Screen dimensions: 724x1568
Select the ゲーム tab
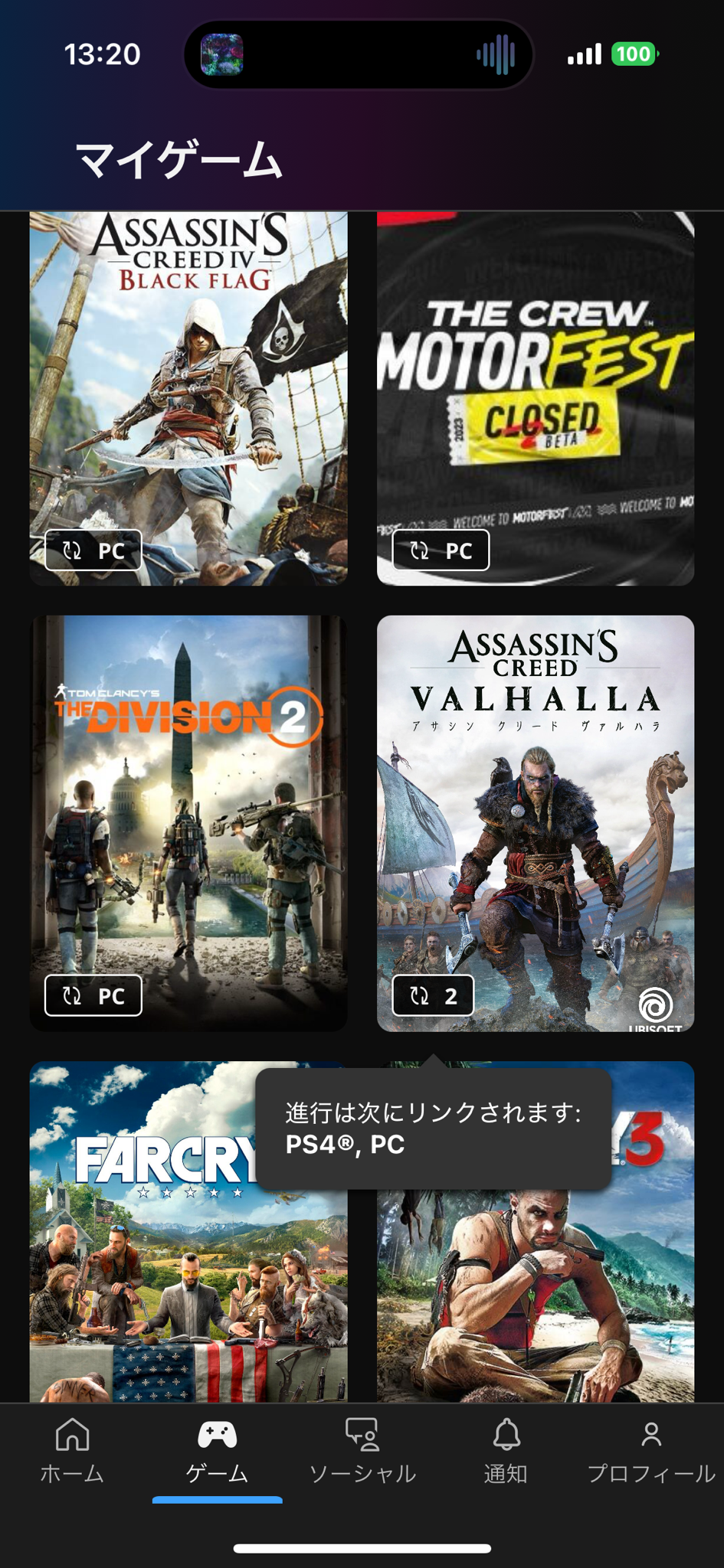coord(218,1451)
